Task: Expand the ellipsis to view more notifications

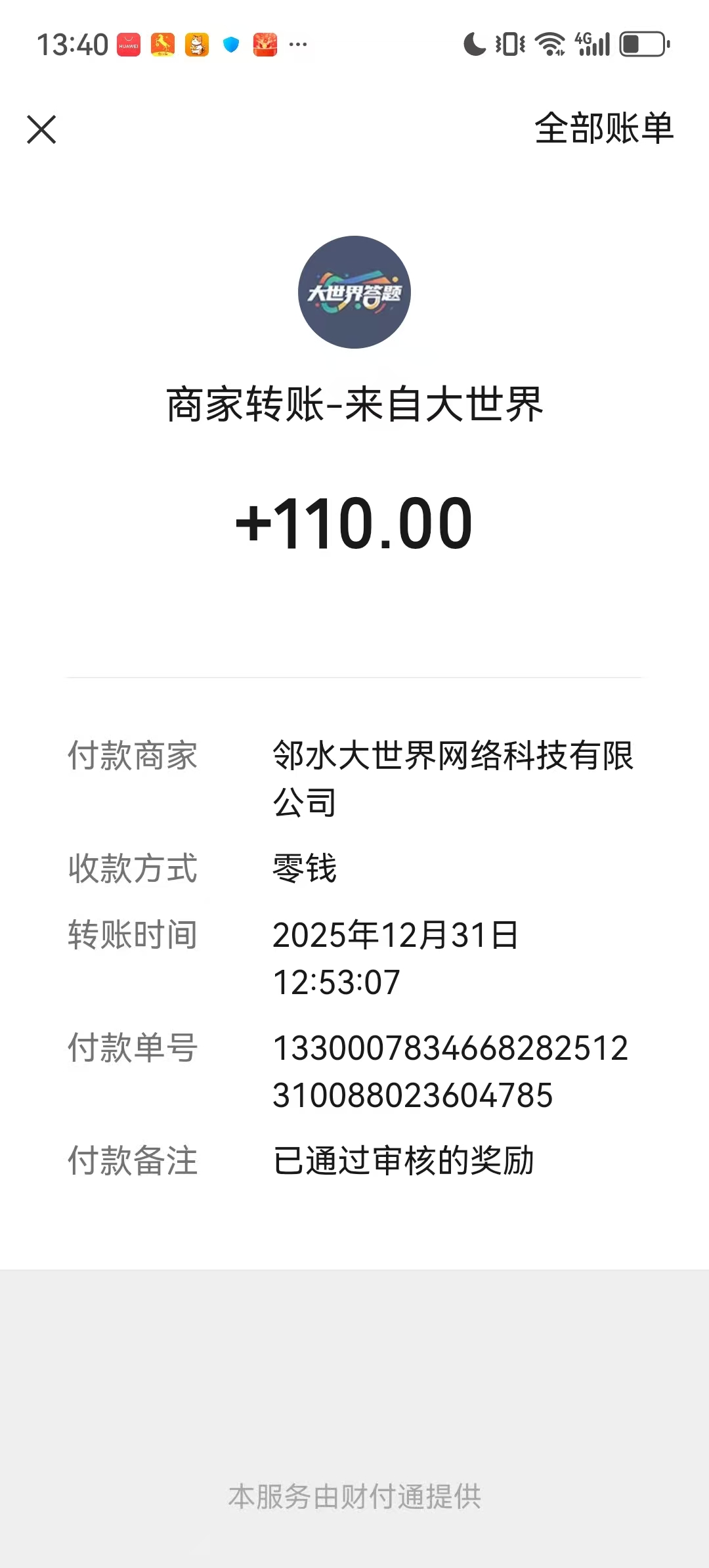Action: click(x=297, y=46)
